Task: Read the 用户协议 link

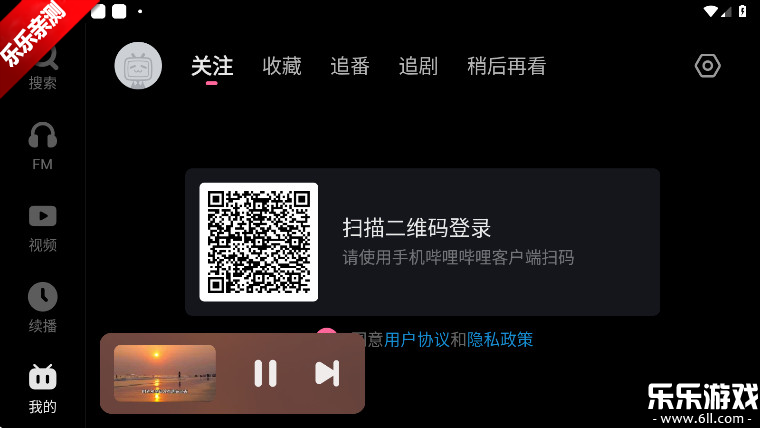Action: [x=417, y=340]
